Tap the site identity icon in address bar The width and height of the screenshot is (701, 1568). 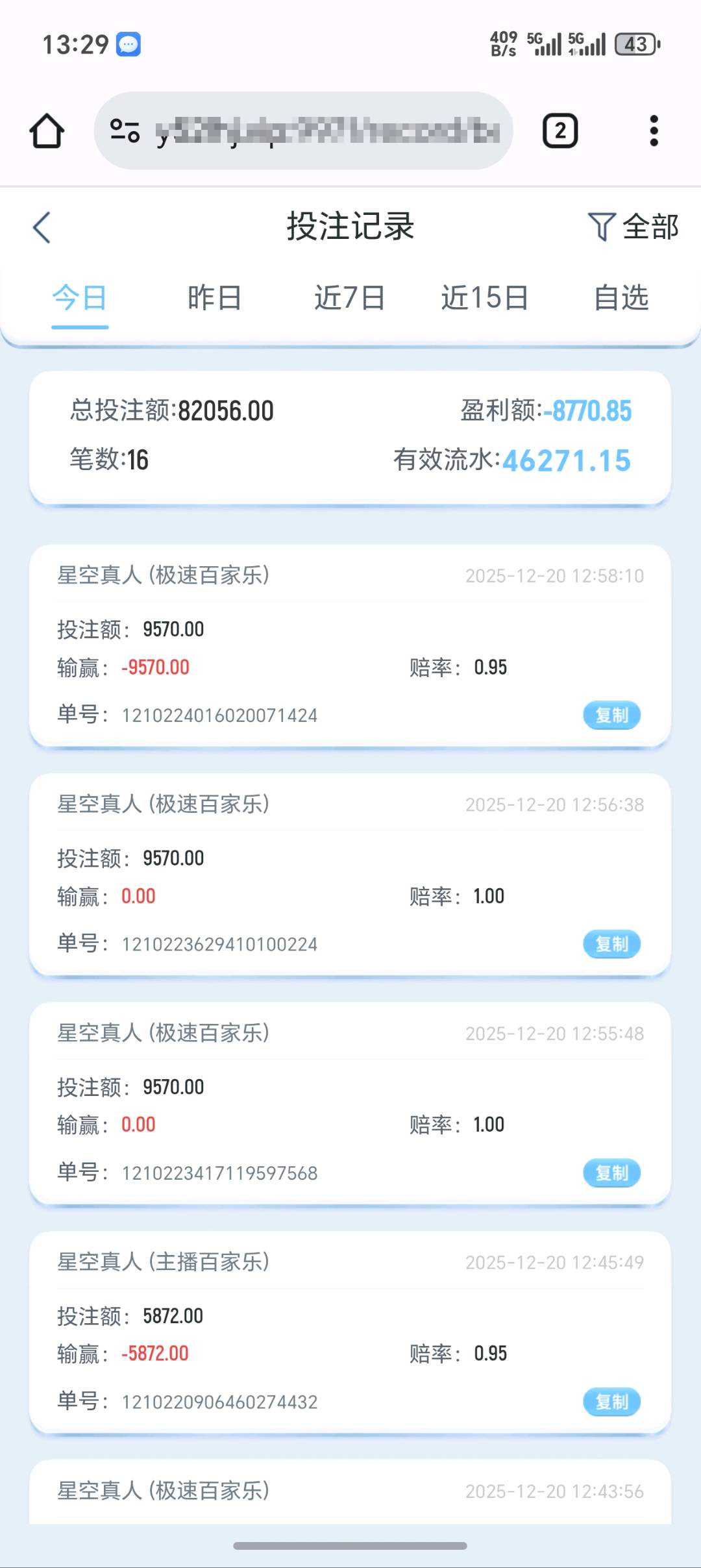(125, 130)
